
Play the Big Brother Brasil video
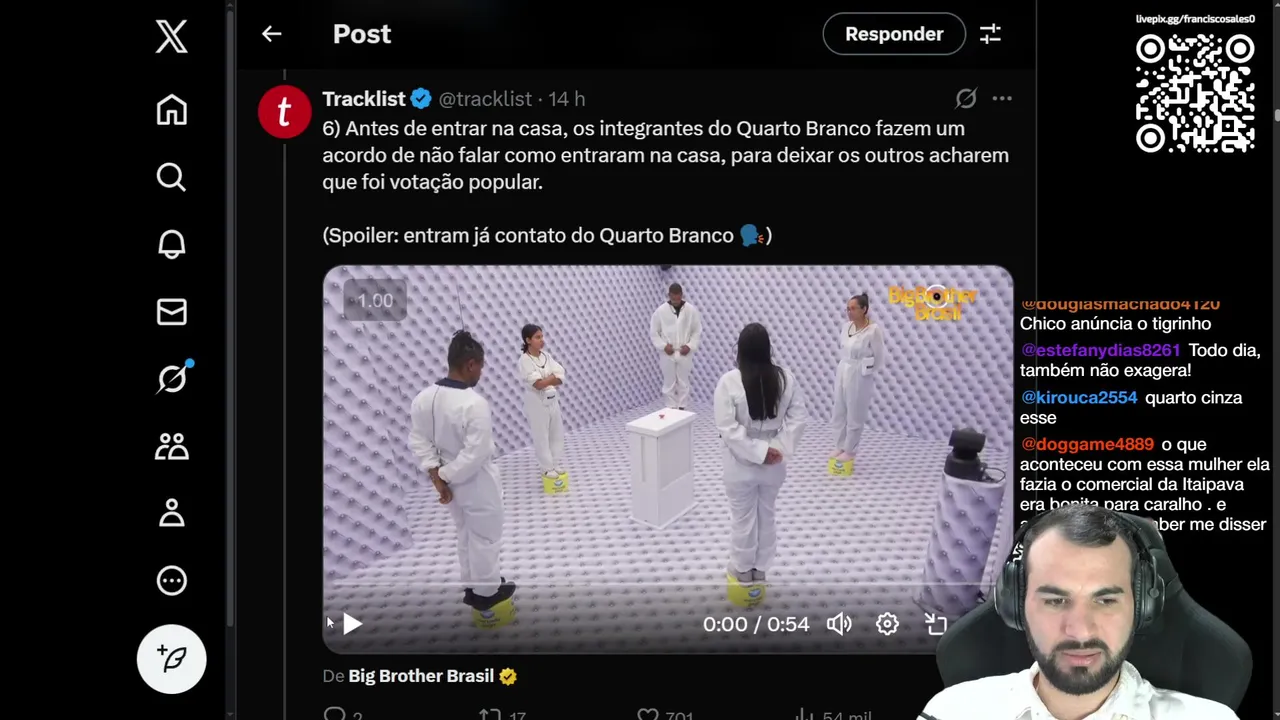click(352, 624)
